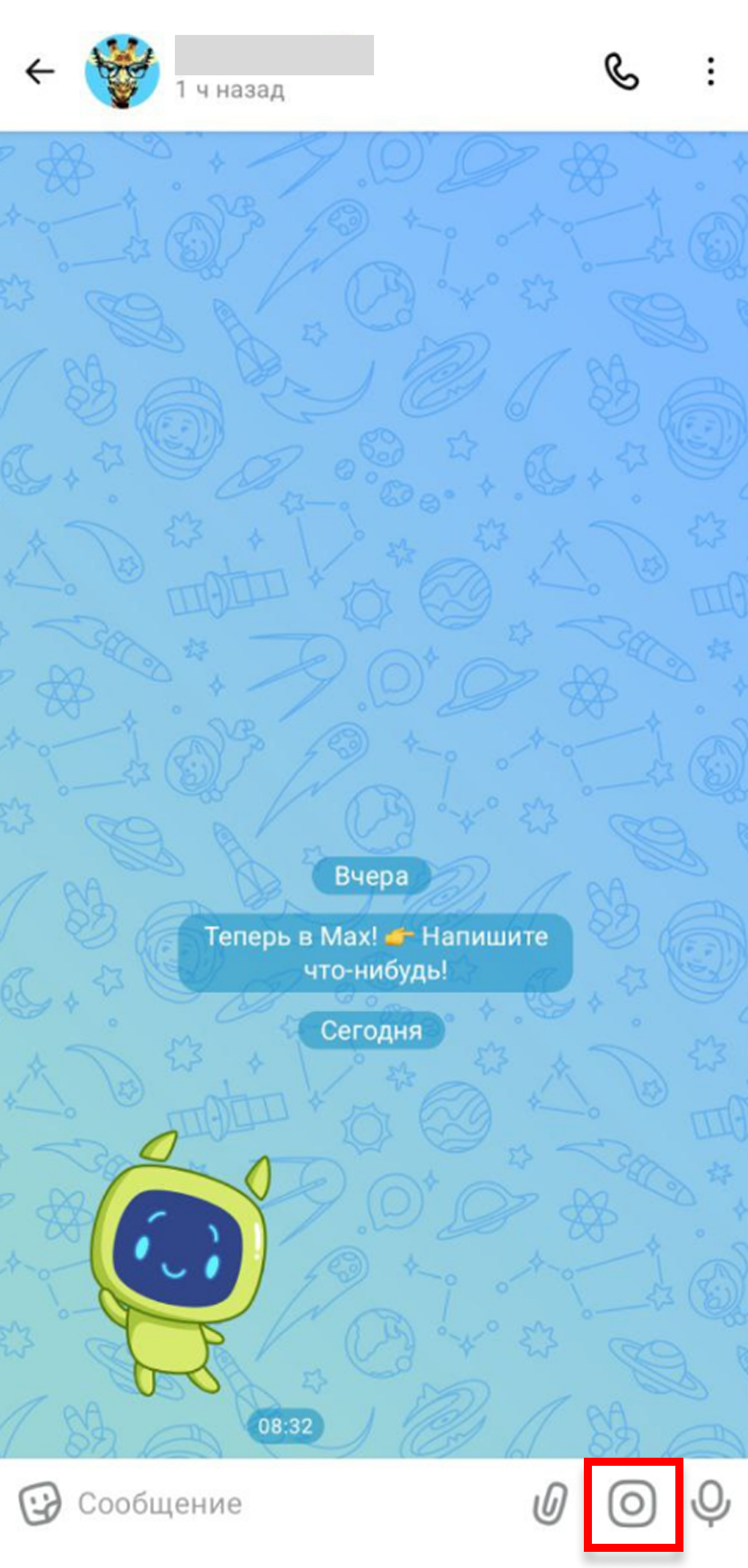Open the sticker picker
This screenshot has height=1568, width=748.
pyautogui.click(x=40, y=1503)
